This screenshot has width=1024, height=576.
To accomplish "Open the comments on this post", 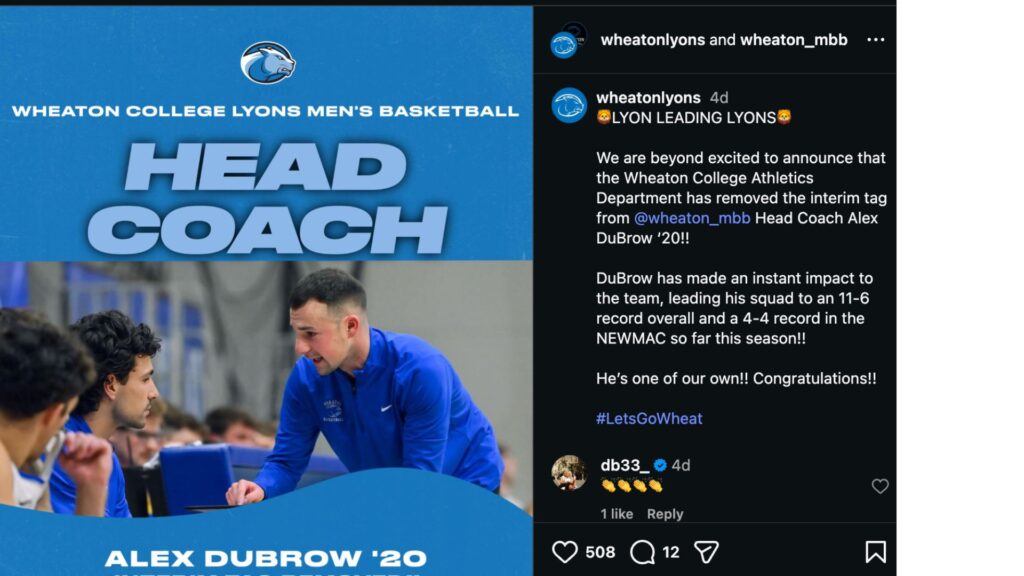I will pyautogui.click(x=643, y=552).
